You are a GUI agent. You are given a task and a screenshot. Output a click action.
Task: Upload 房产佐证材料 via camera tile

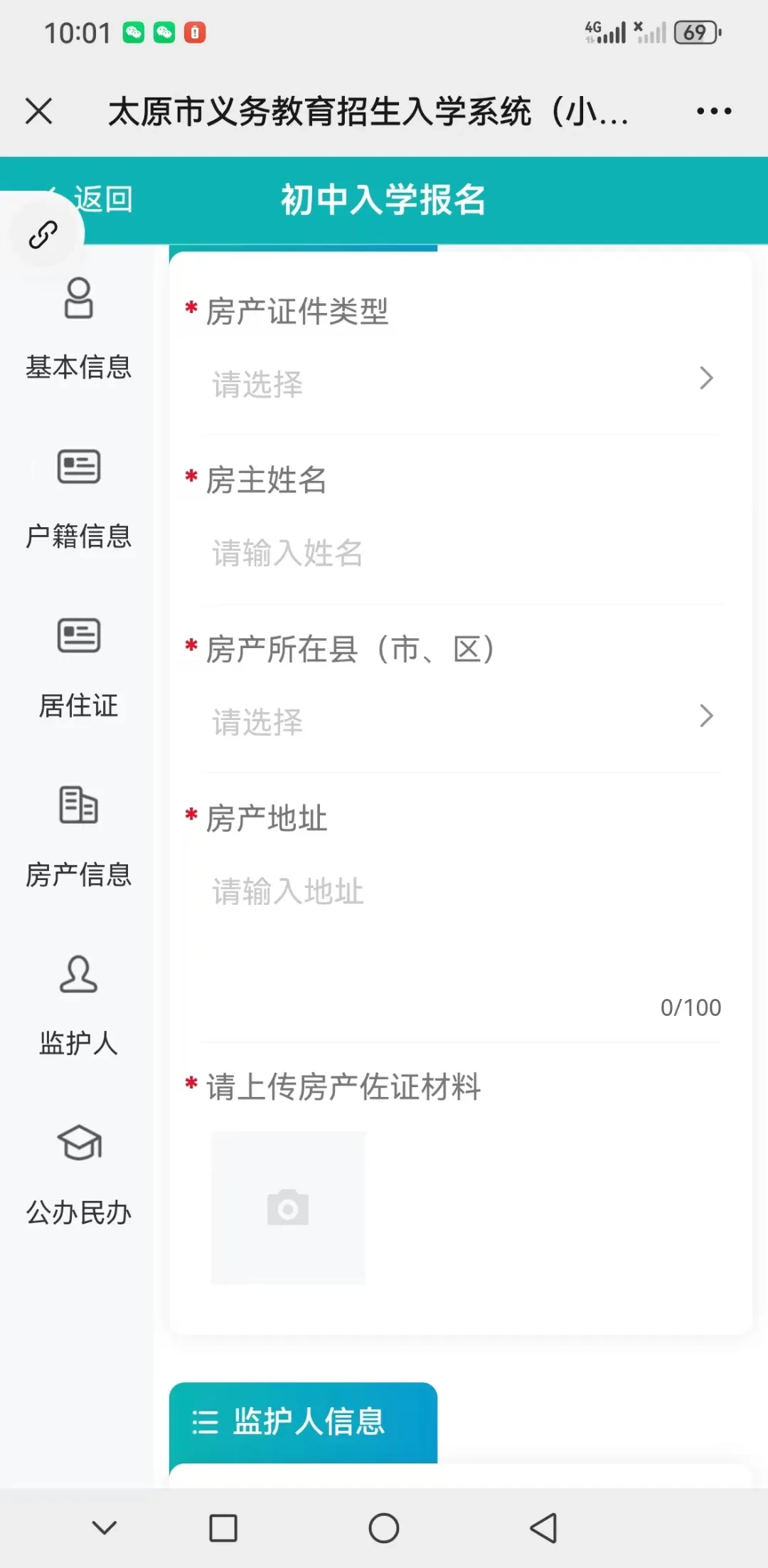coord(288,1207)
